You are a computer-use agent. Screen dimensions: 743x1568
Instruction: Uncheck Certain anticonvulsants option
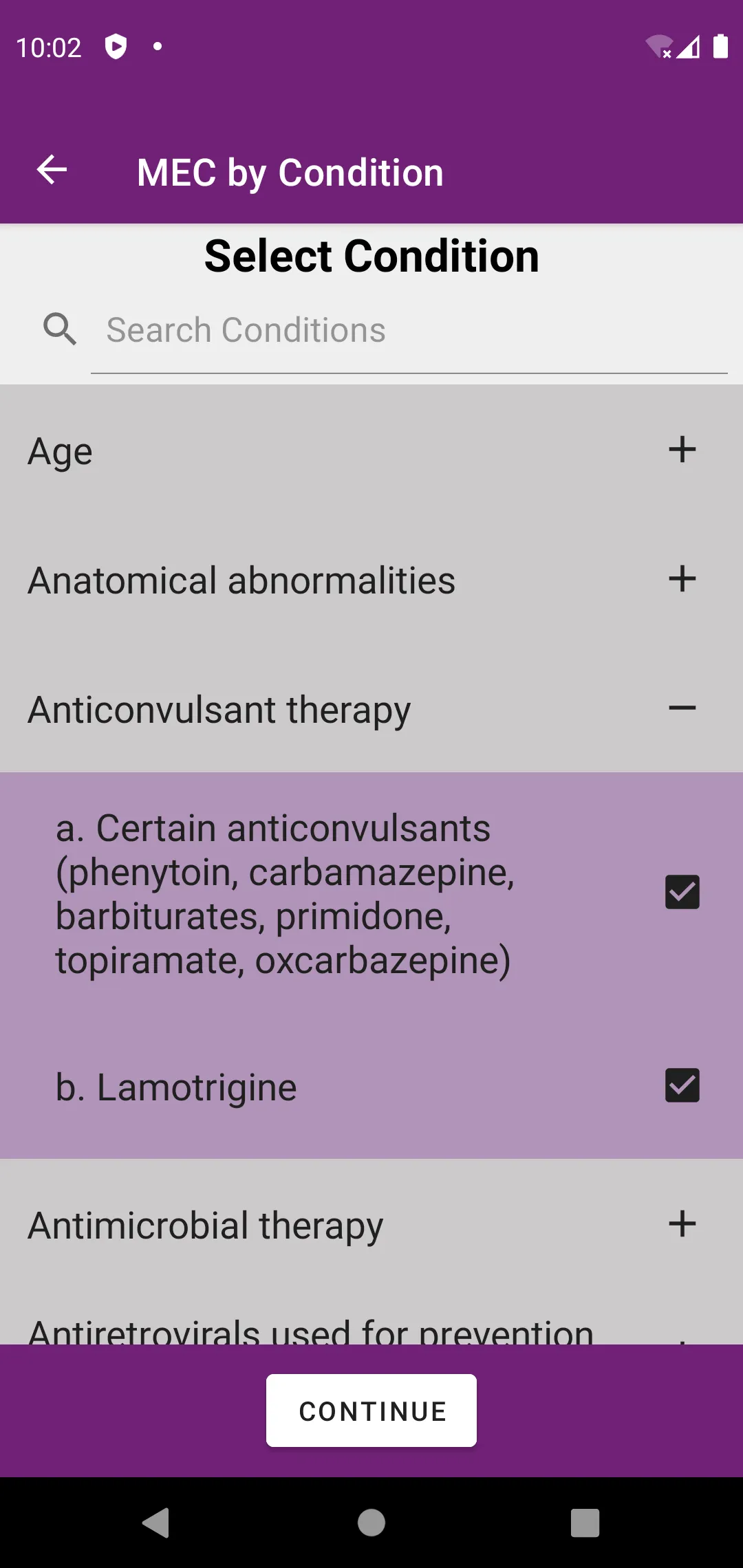click(x=682, y=892)
